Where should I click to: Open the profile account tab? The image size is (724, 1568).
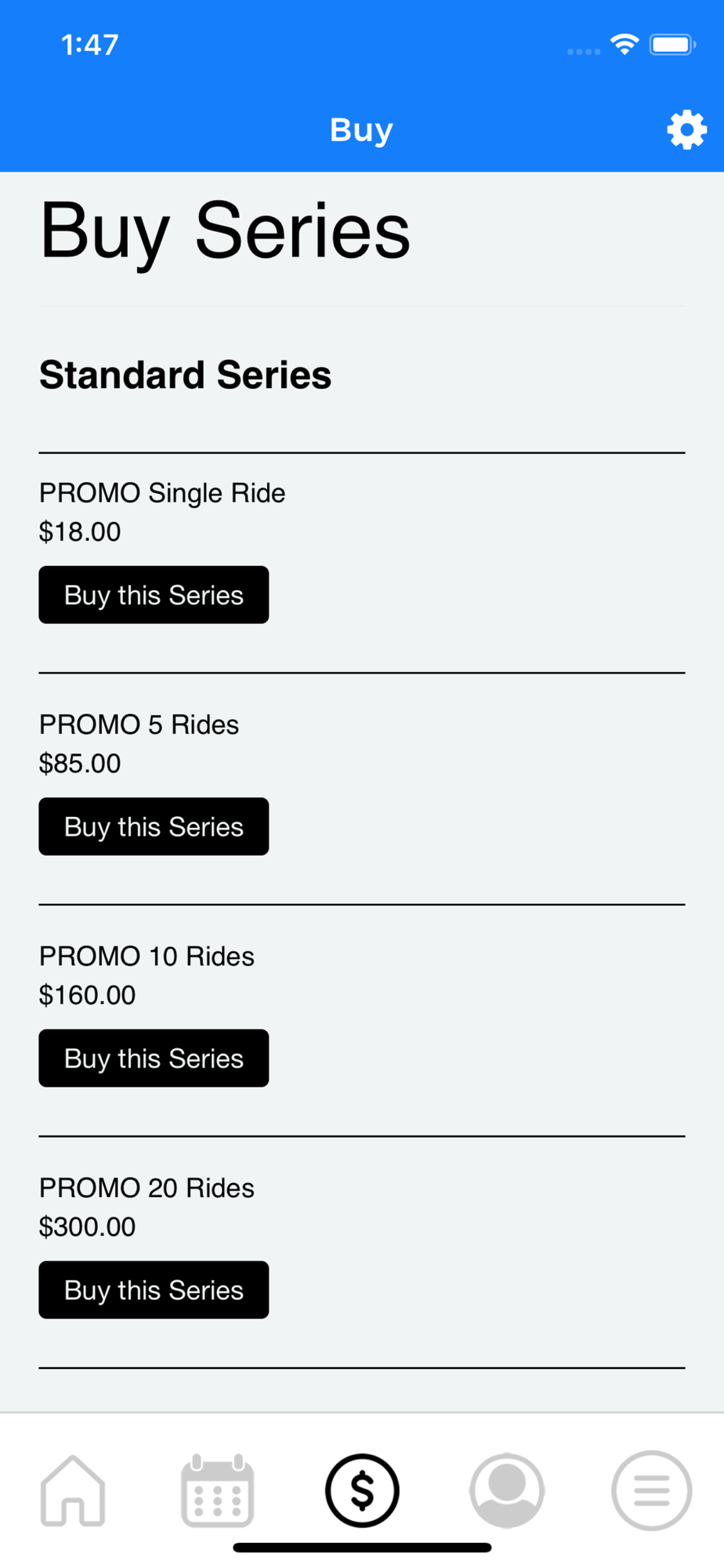[507, 1490]
